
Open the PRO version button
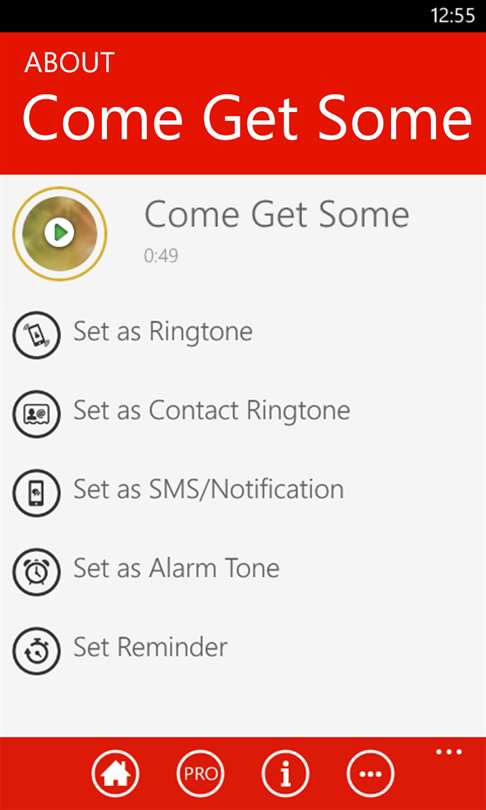pos(200,774)
